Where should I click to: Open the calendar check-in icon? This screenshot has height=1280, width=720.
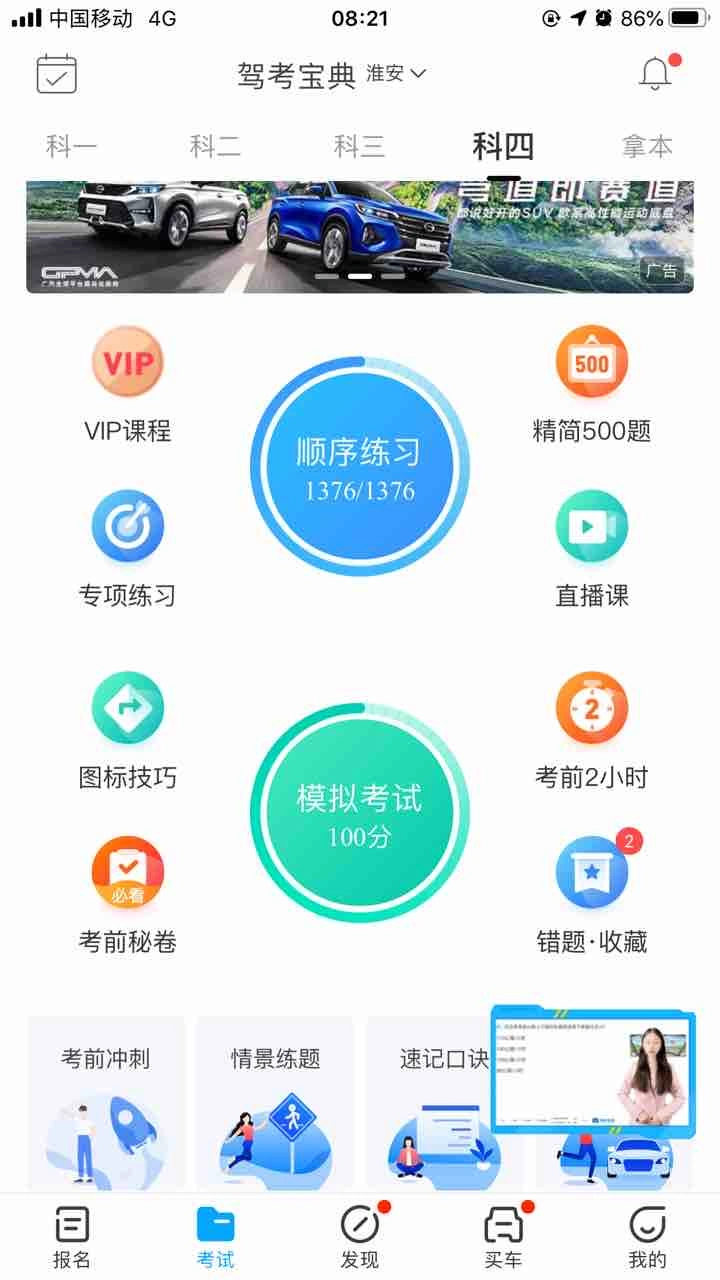tap(57, 74)
